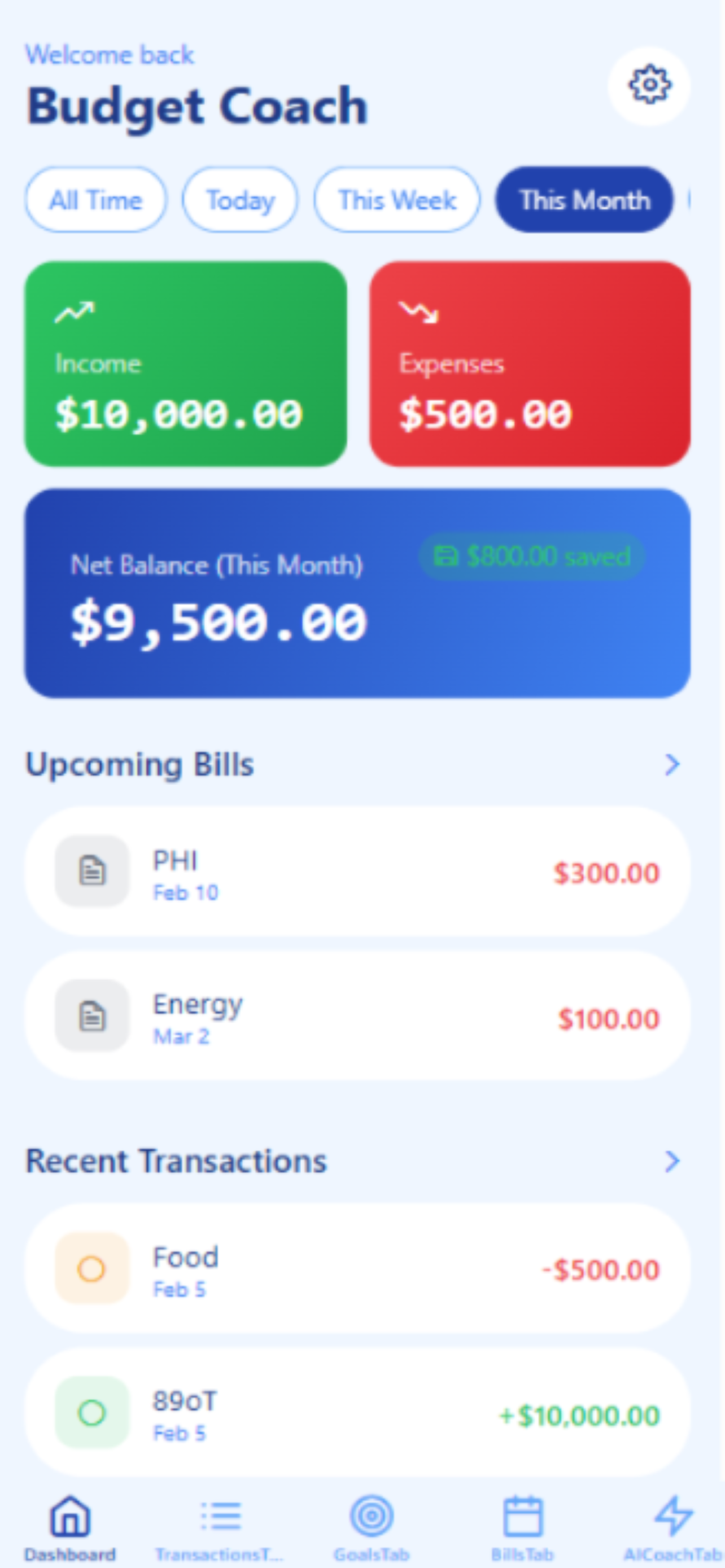
Task: Open the Income card
Action: [186, 364]
